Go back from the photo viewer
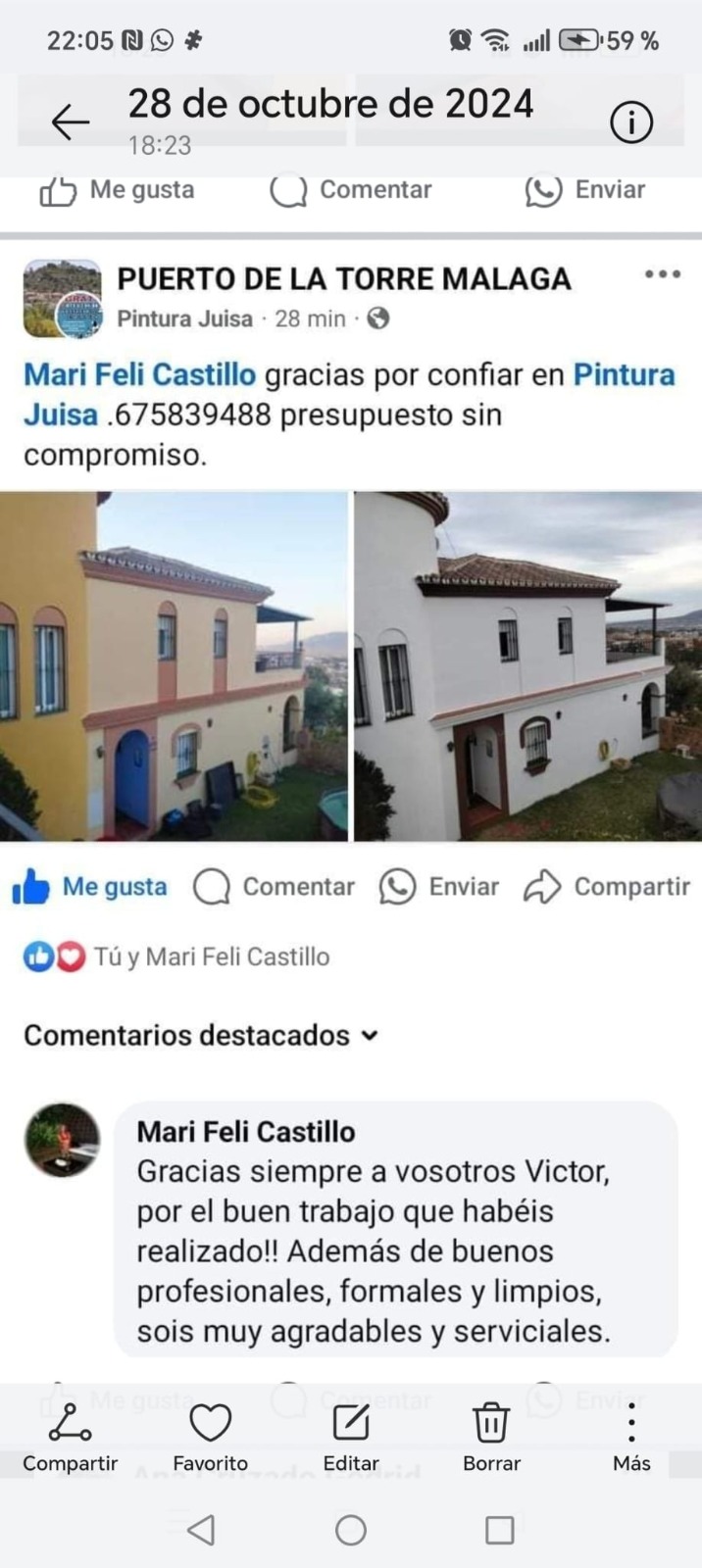Screen dimensions: 702x1568 coord(71,122)
